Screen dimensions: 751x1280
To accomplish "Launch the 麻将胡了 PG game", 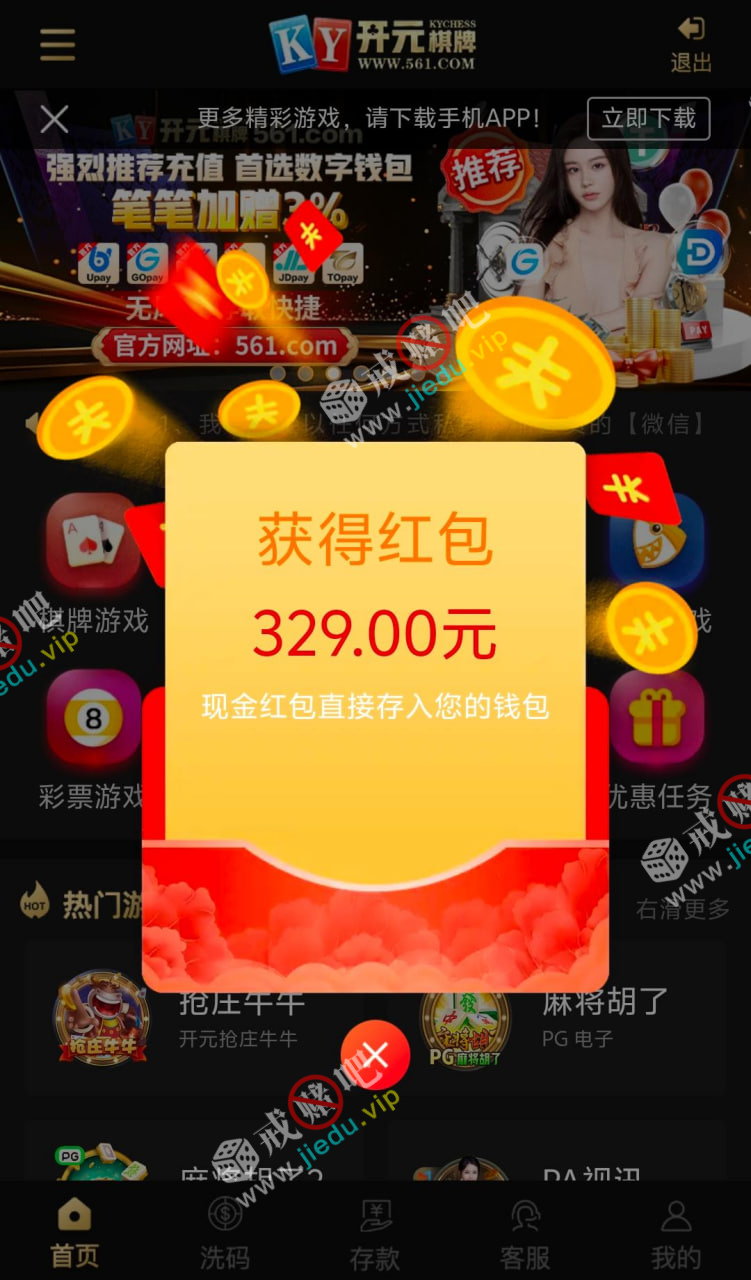I will click(464, 1018).
